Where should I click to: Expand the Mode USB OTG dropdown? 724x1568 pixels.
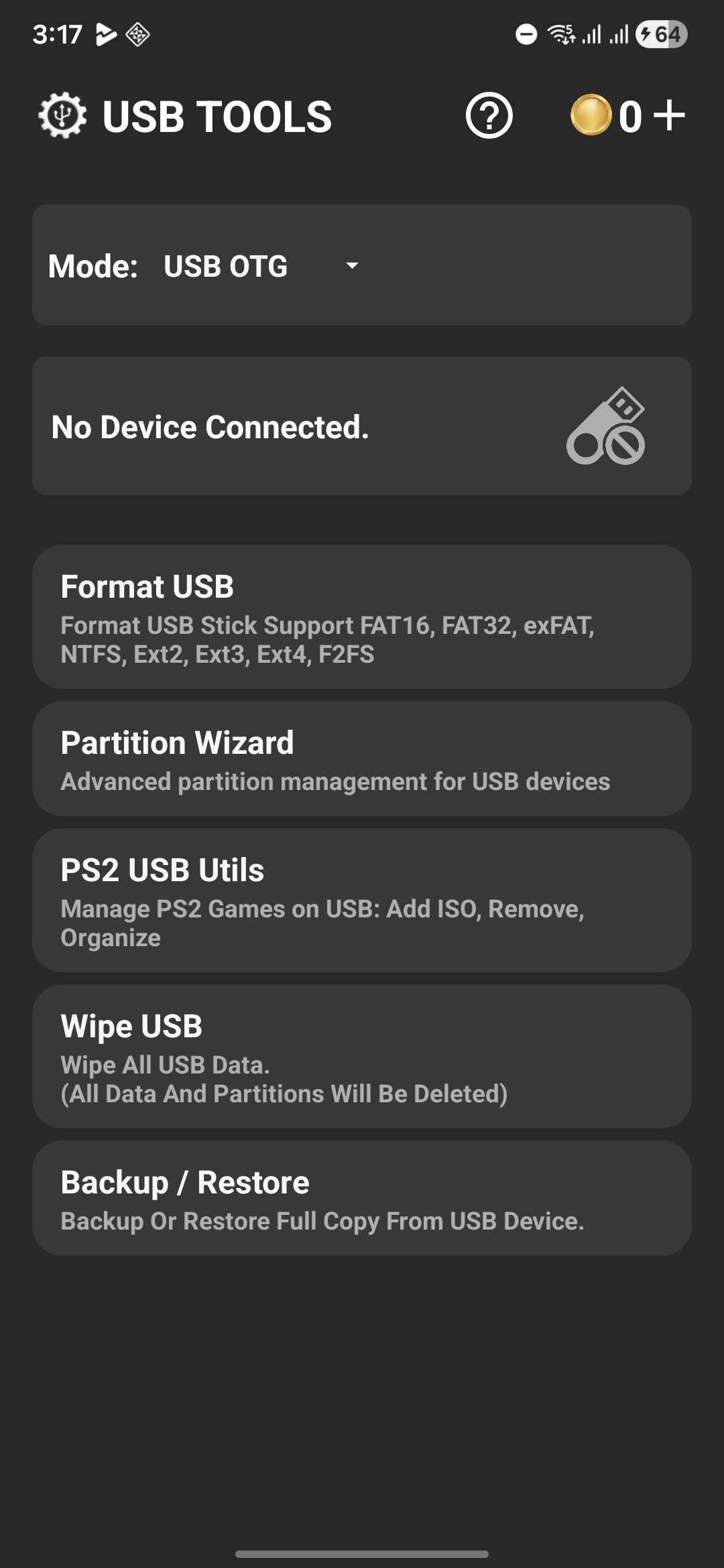coord(261,266)
